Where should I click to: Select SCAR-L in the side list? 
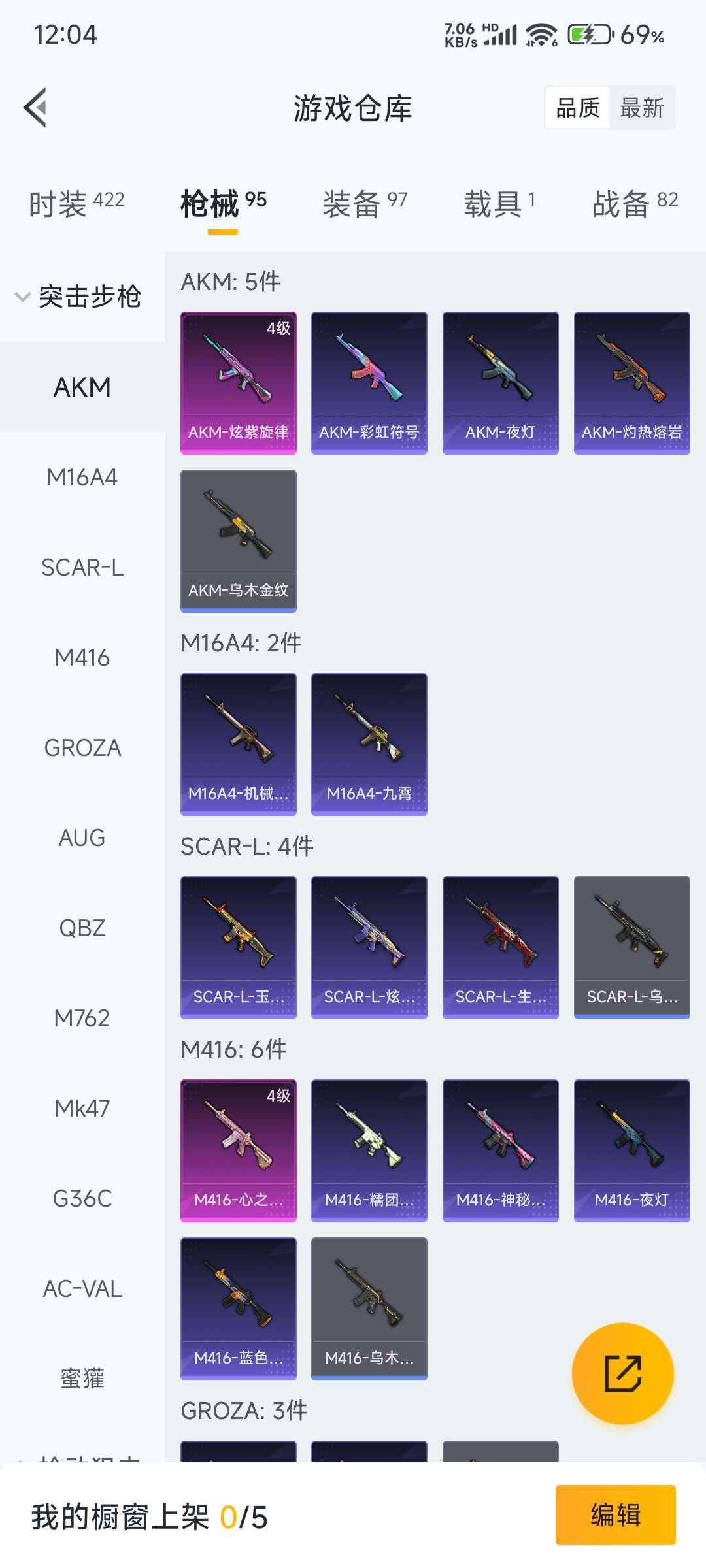(x=82, y=568)
